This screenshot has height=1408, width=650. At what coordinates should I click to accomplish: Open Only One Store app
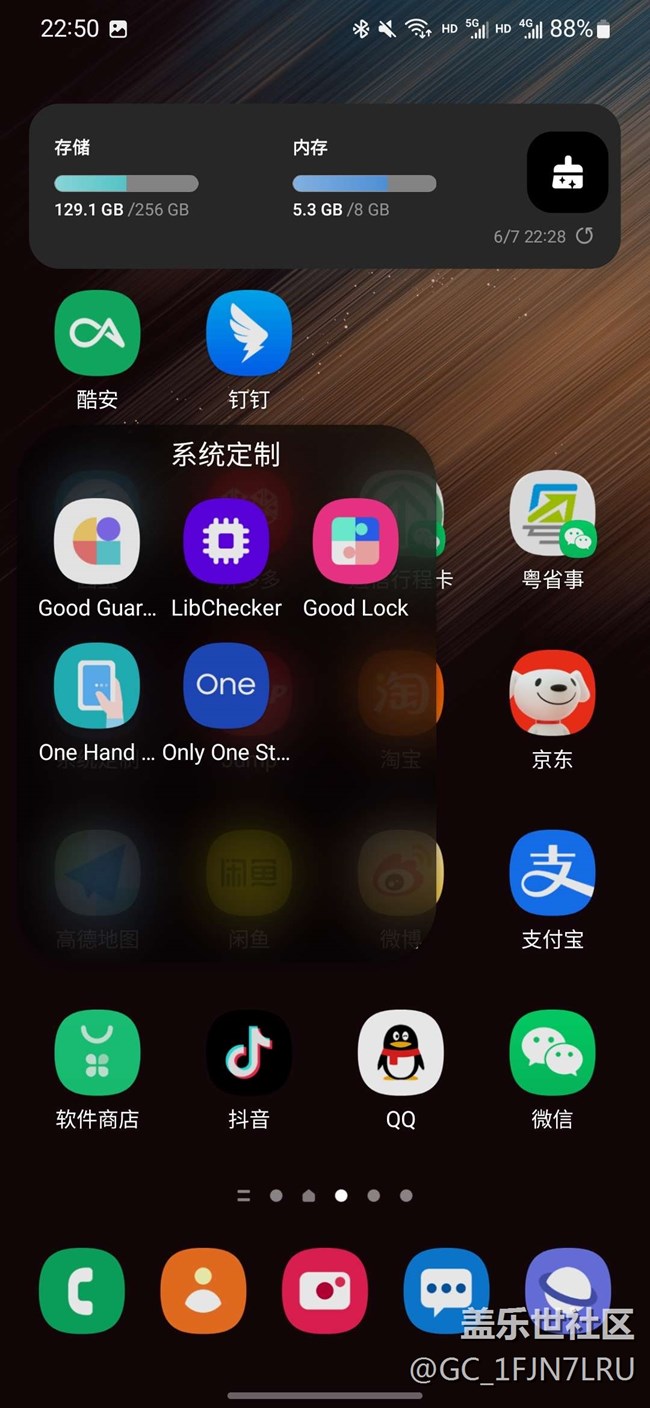point(226,686)
